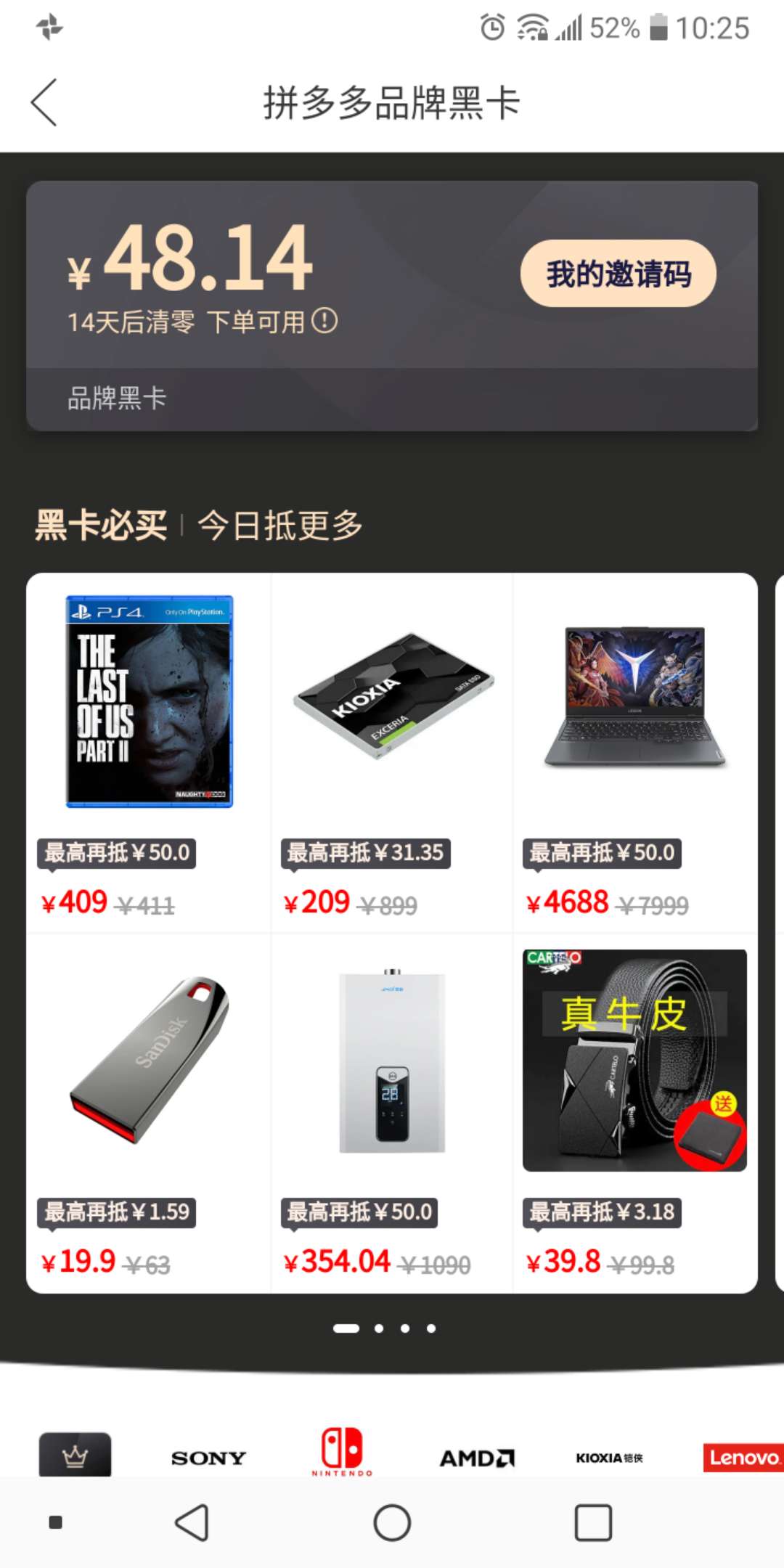
Task: Go back from 拼多多品牌黑卡 page
Action: point(45,102)
